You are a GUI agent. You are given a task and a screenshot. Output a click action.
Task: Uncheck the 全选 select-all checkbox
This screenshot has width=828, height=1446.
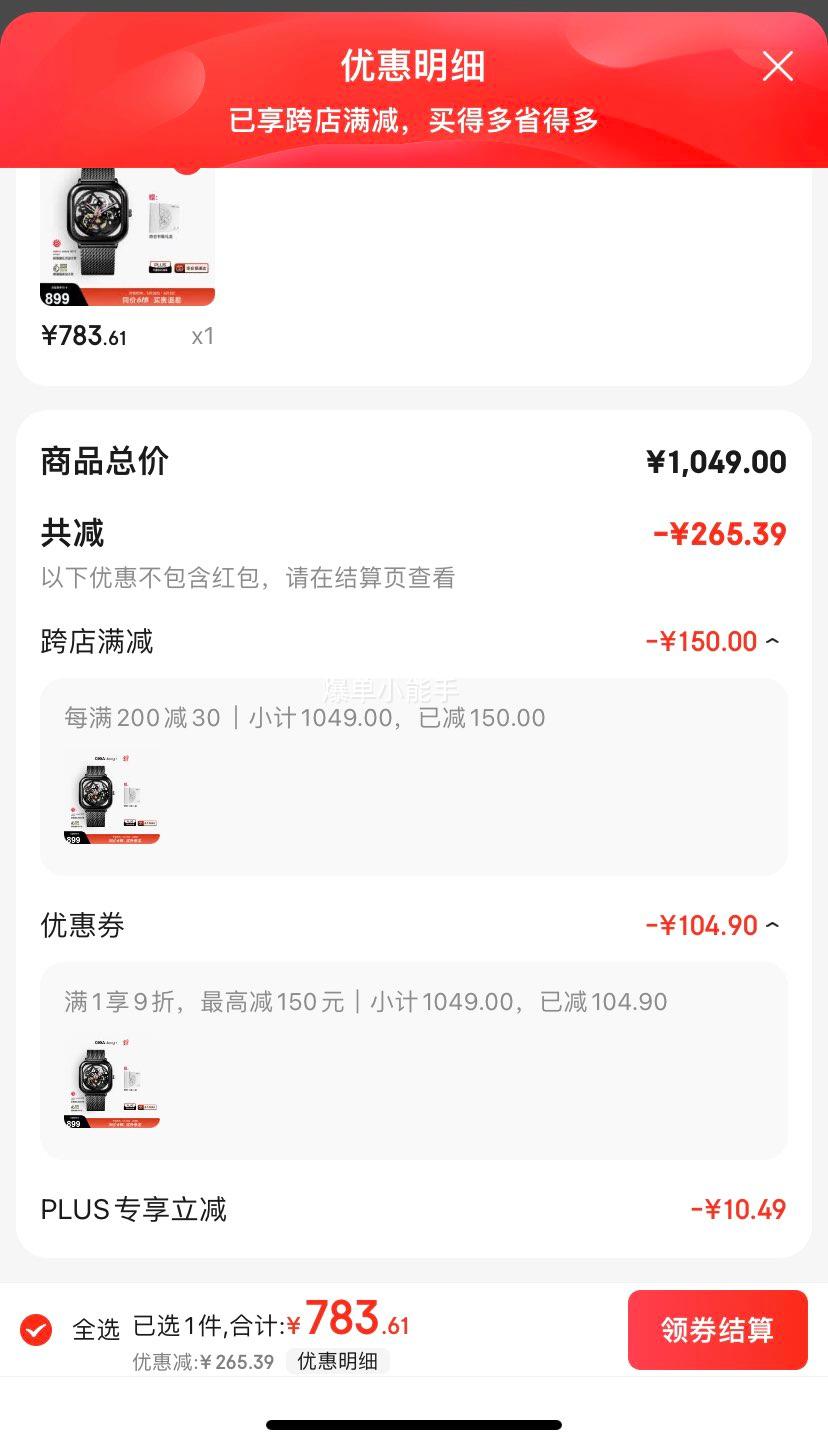tap(36, 1329)
